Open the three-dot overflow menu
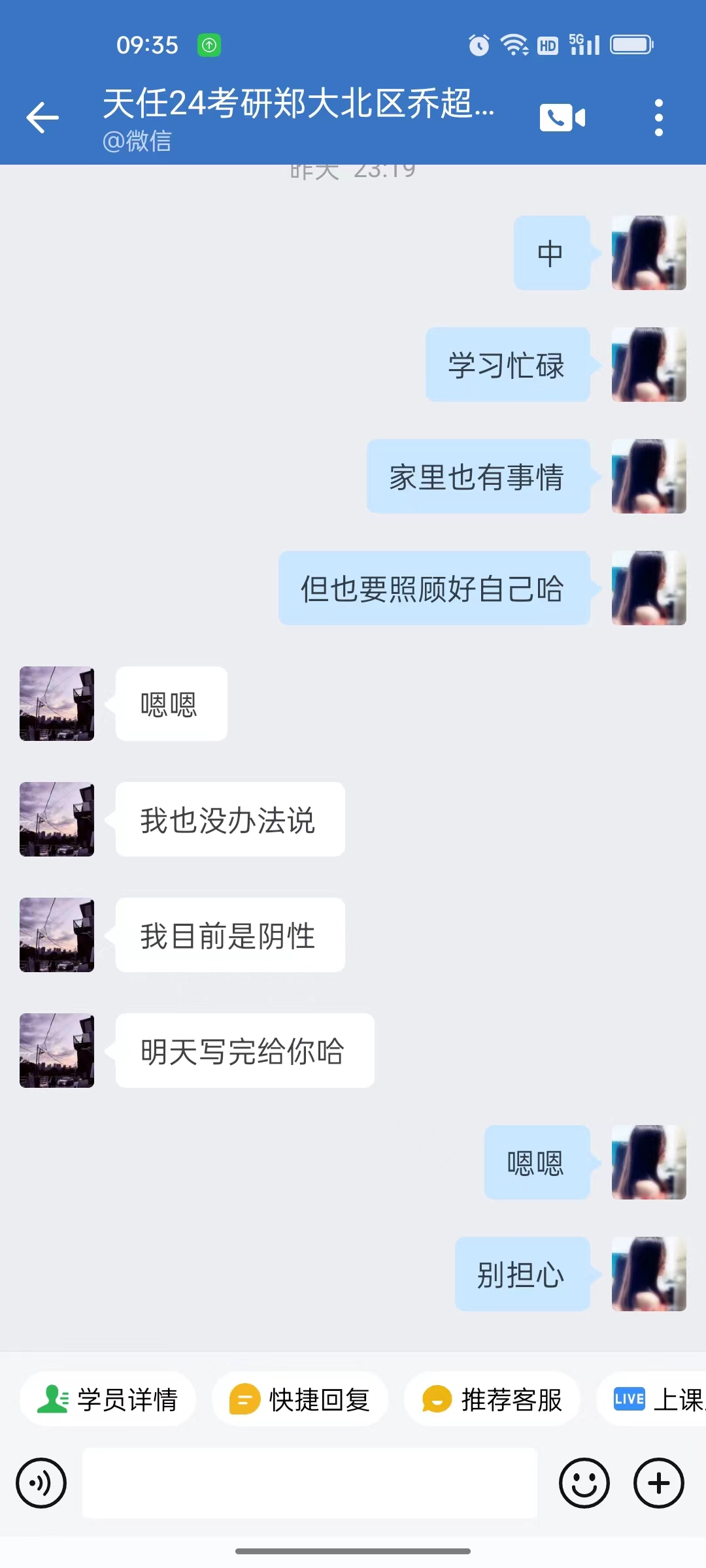This screenshot has height=1568, width=706. [659, 118]
